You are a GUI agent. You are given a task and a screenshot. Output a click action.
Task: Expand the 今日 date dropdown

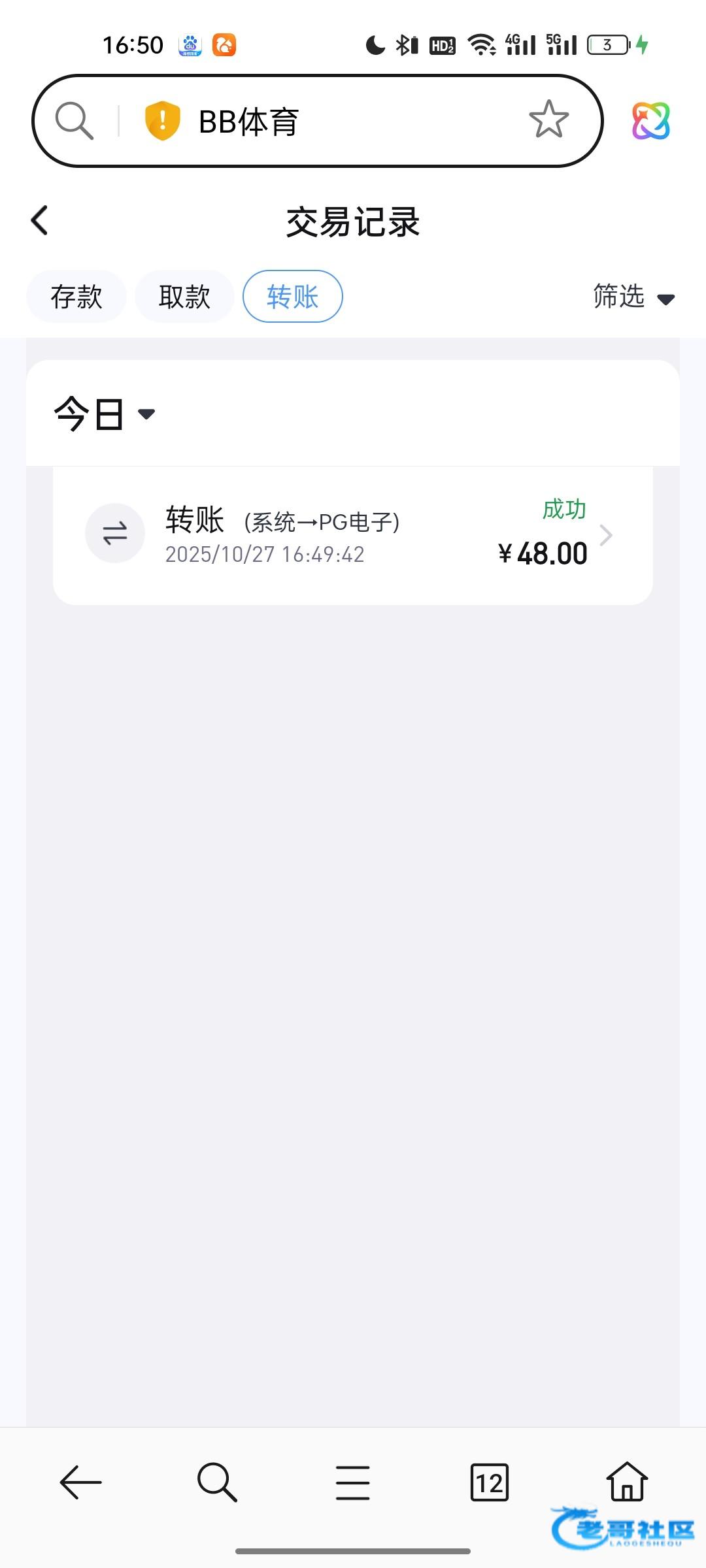pyautogui.click(x=105, y=414)
